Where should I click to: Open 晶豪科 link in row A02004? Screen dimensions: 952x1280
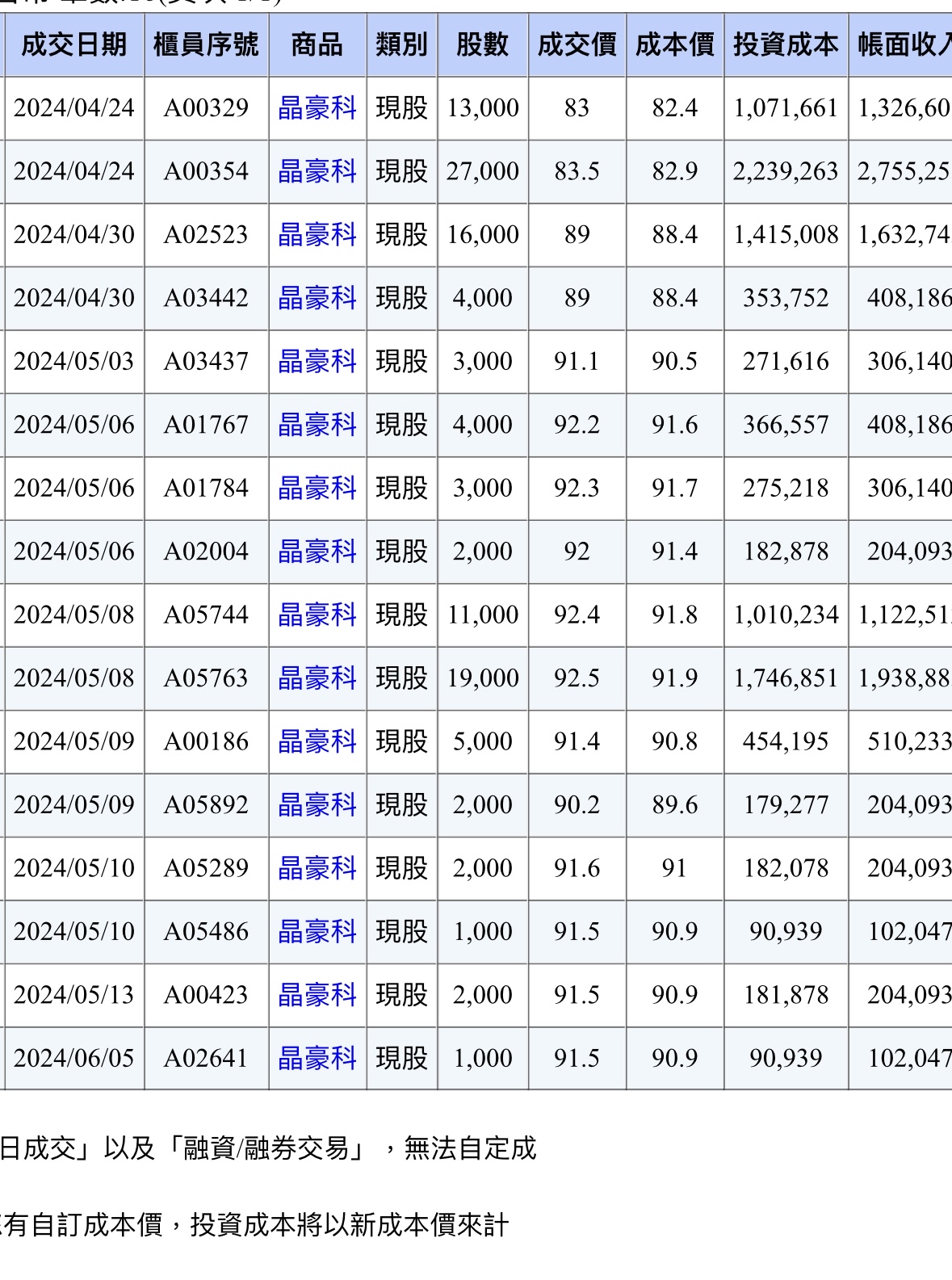317,552
